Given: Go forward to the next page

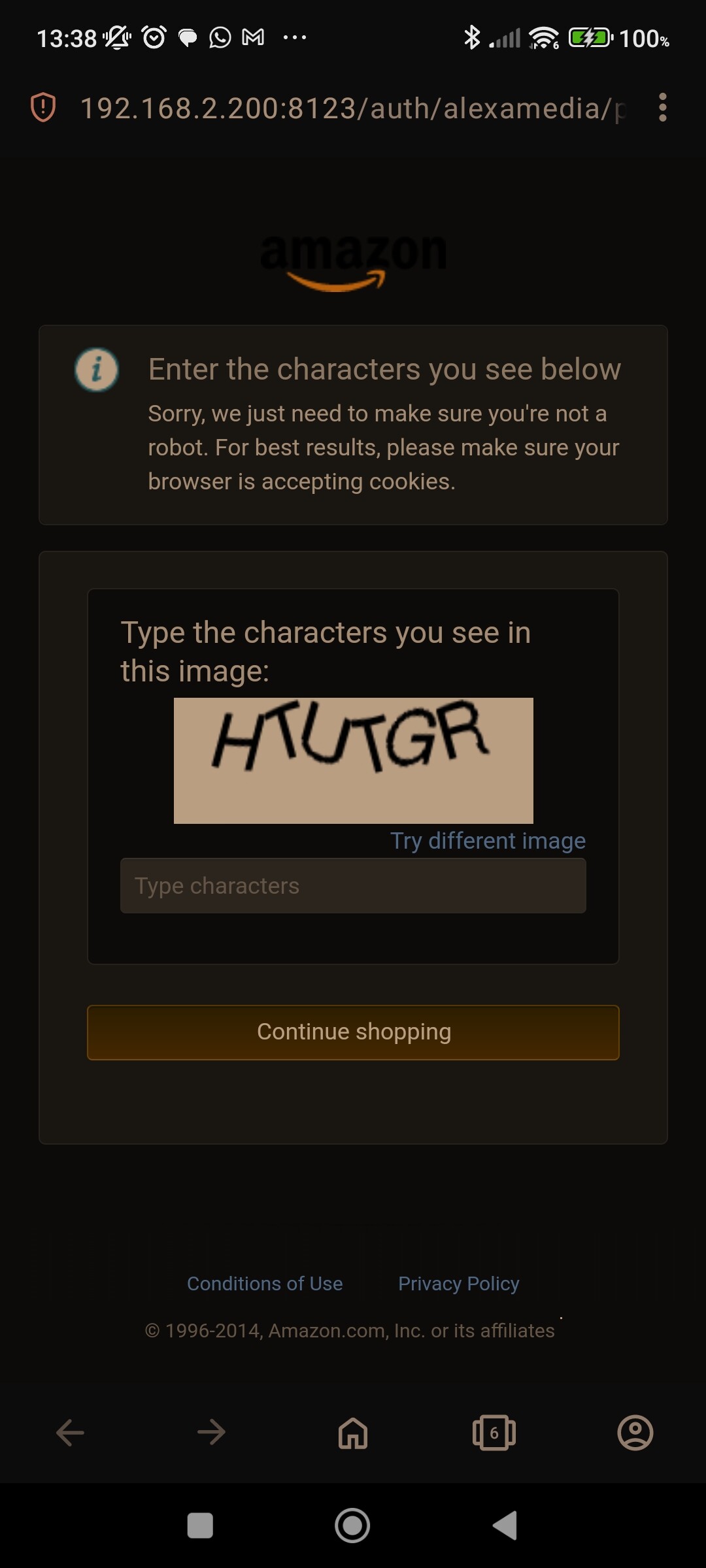Looking at the screenshot, I should 211,1433.
